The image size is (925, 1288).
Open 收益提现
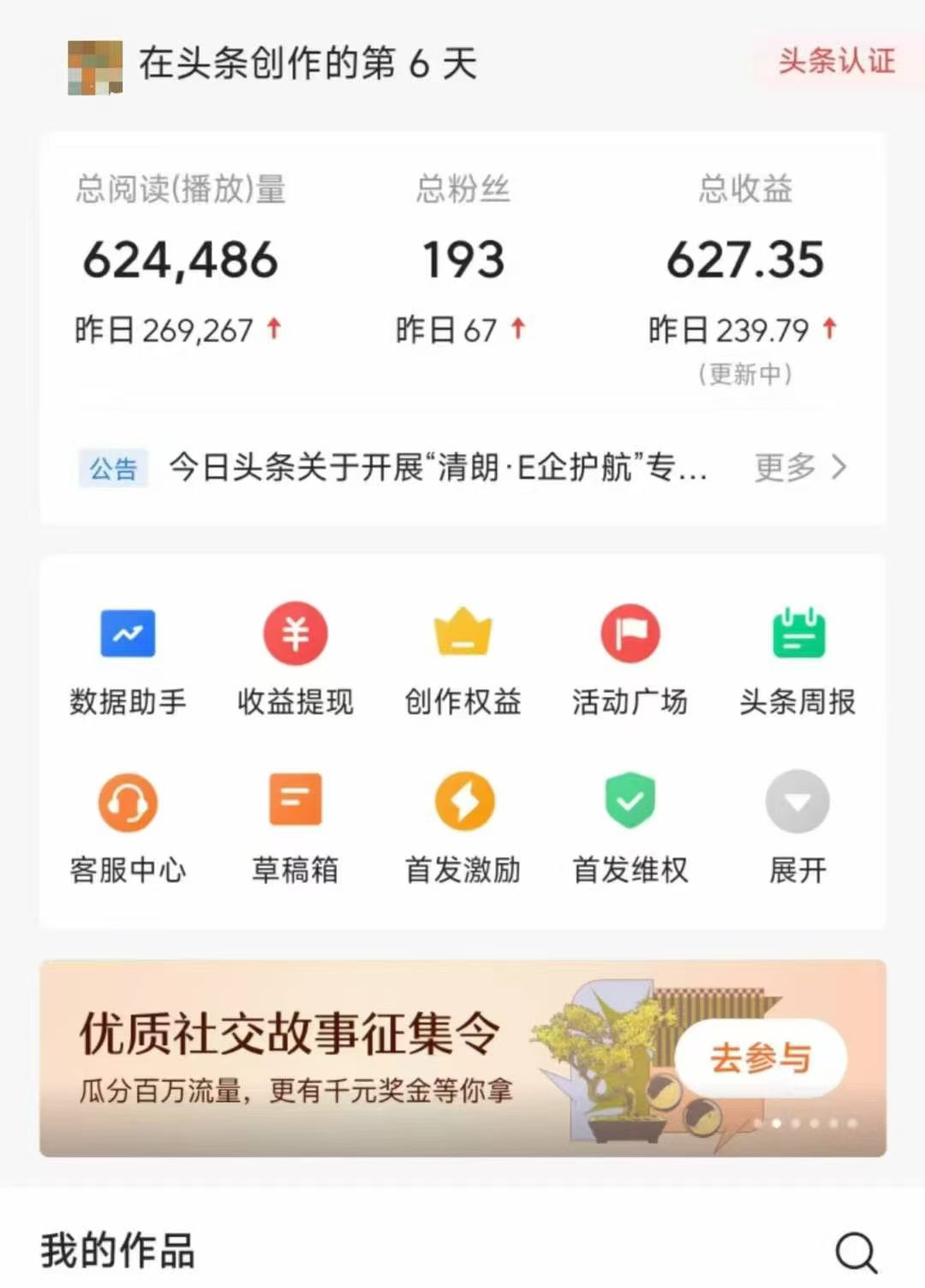295,658
